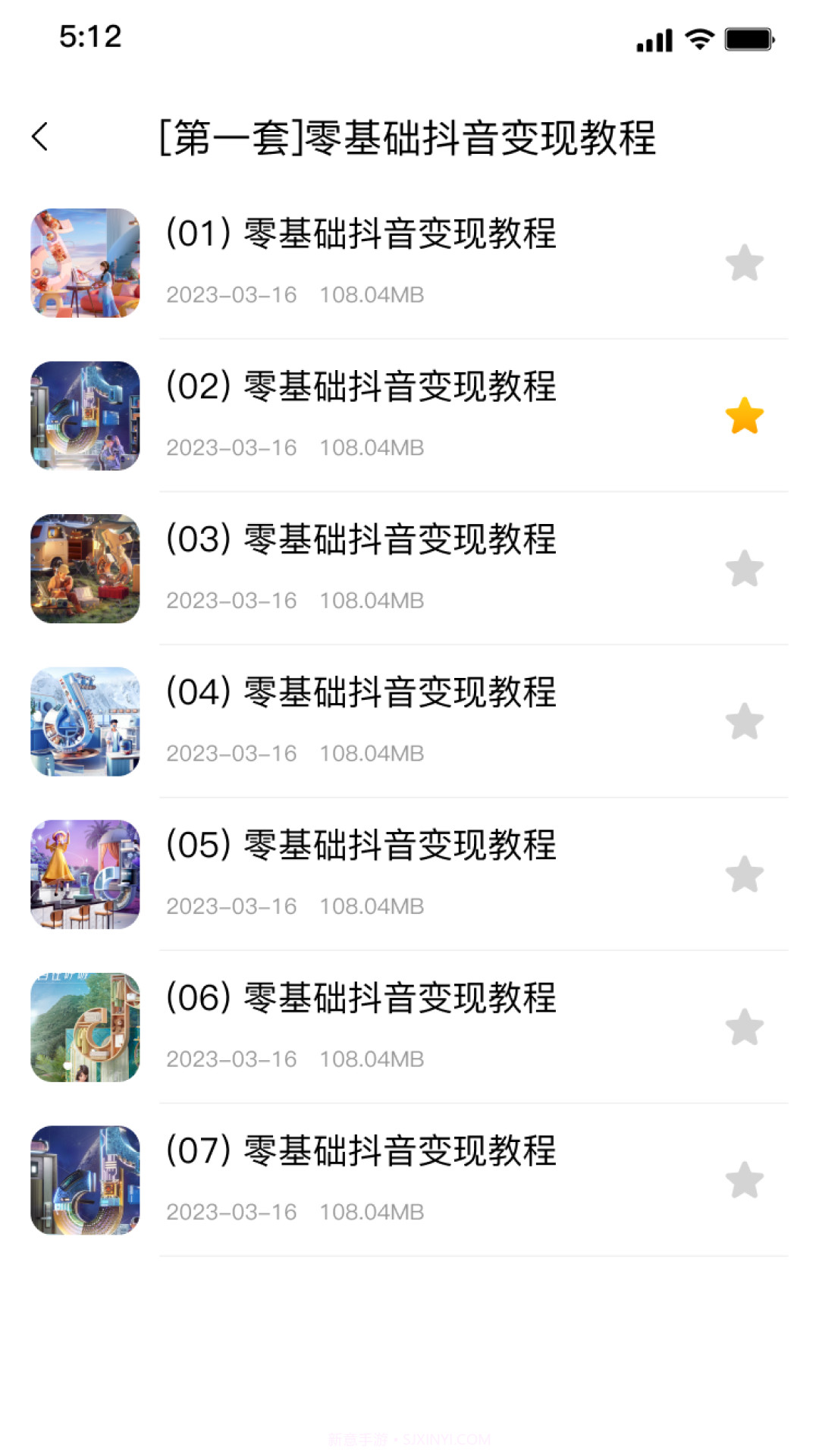Tap the clock showing 5:12
This screenshot has height=1456, width=819.
[89, 36]
